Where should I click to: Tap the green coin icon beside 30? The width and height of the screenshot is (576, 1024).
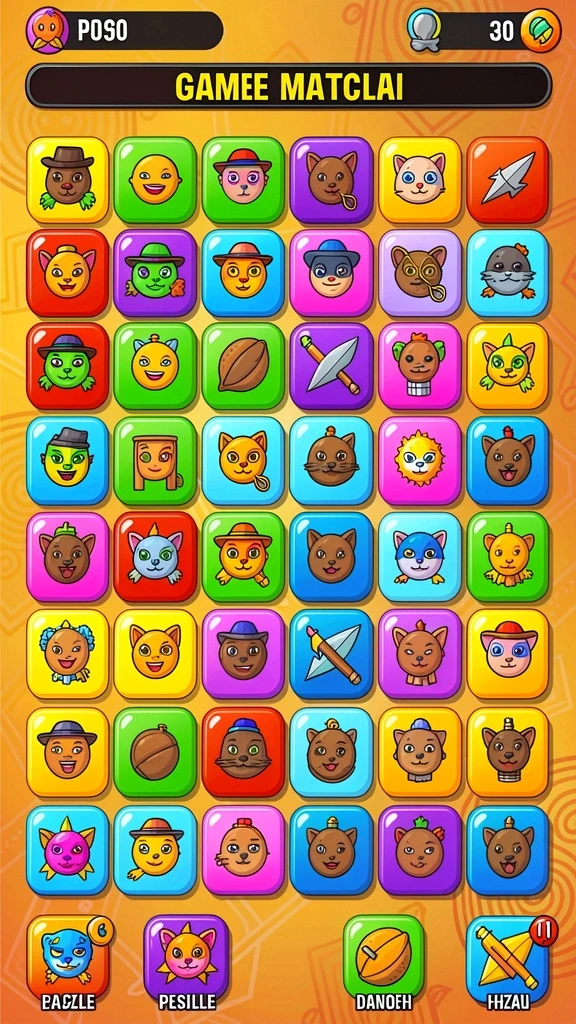pos(541,30)
